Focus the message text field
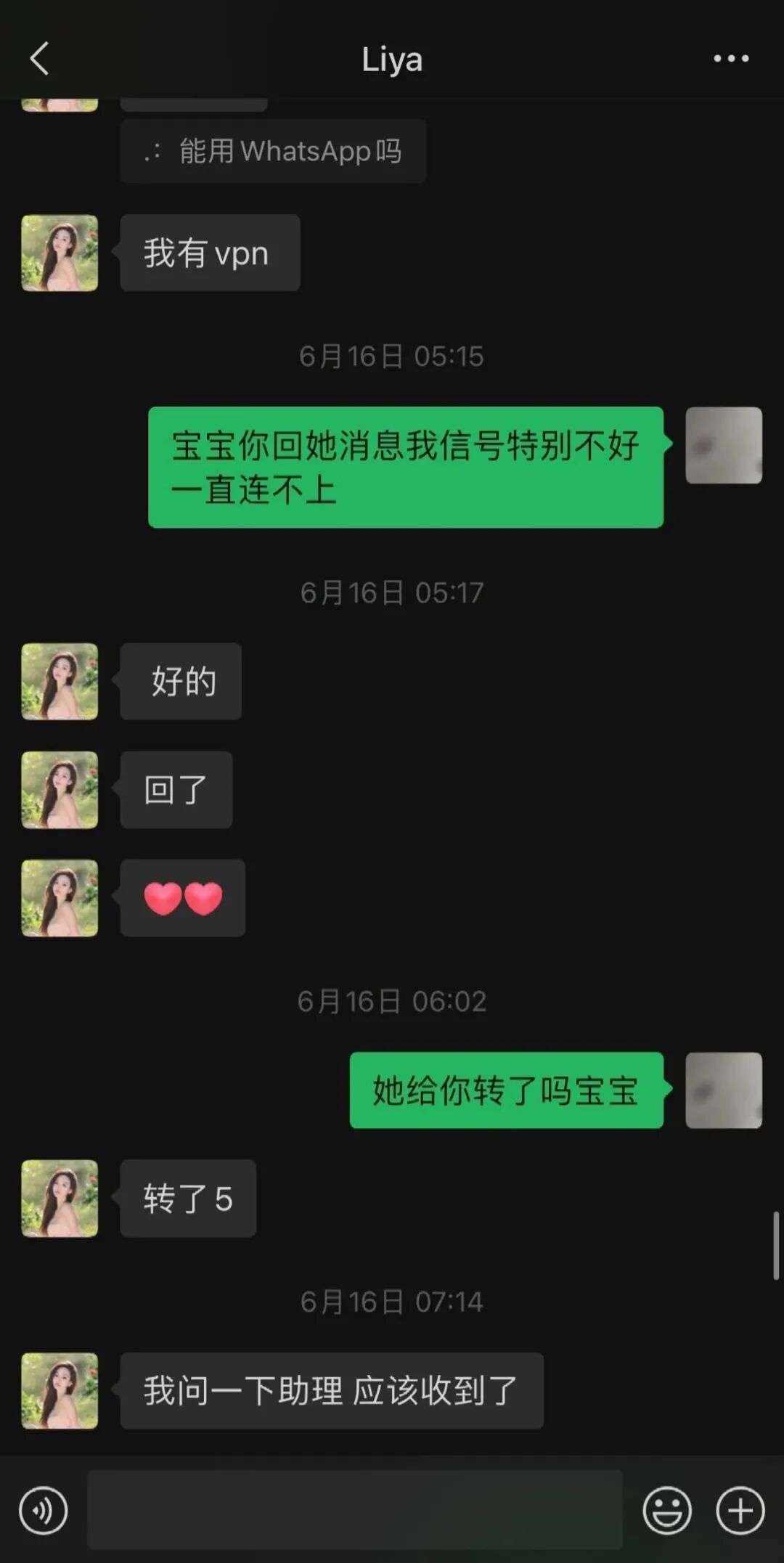 coord(354,1510)
